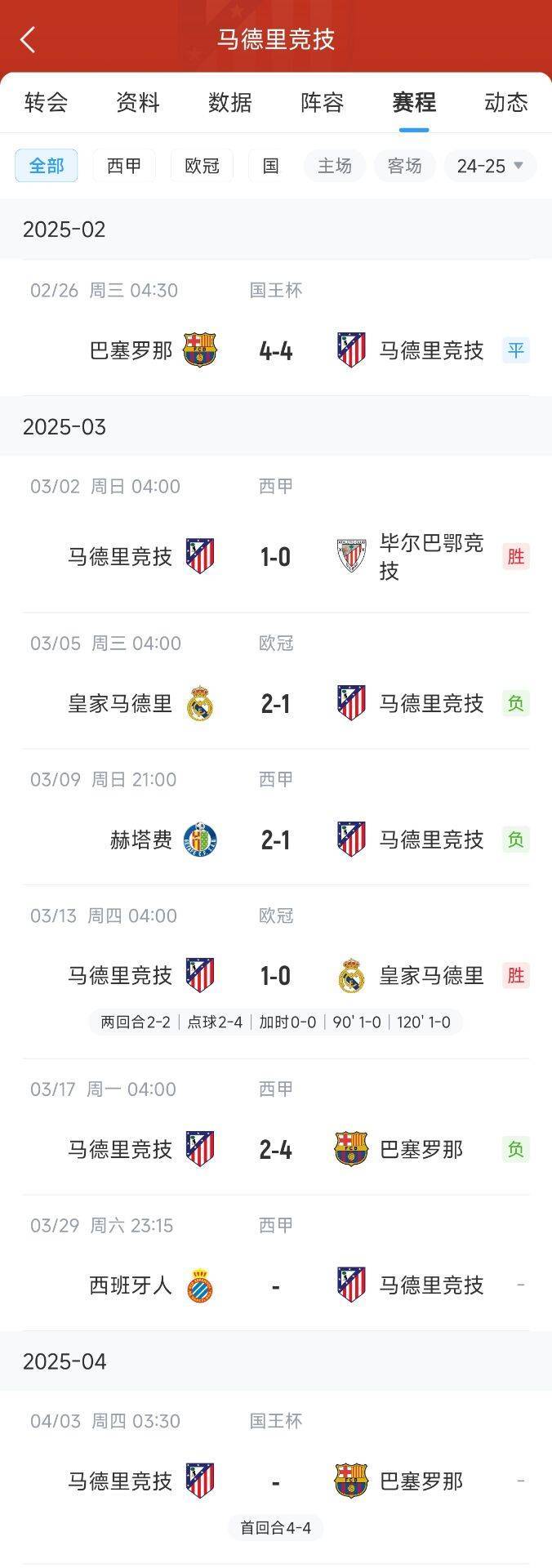The image size is (552, 1568).
Task: Open the upcoming 西班牙人 match
Action: tap(276, 1285)
